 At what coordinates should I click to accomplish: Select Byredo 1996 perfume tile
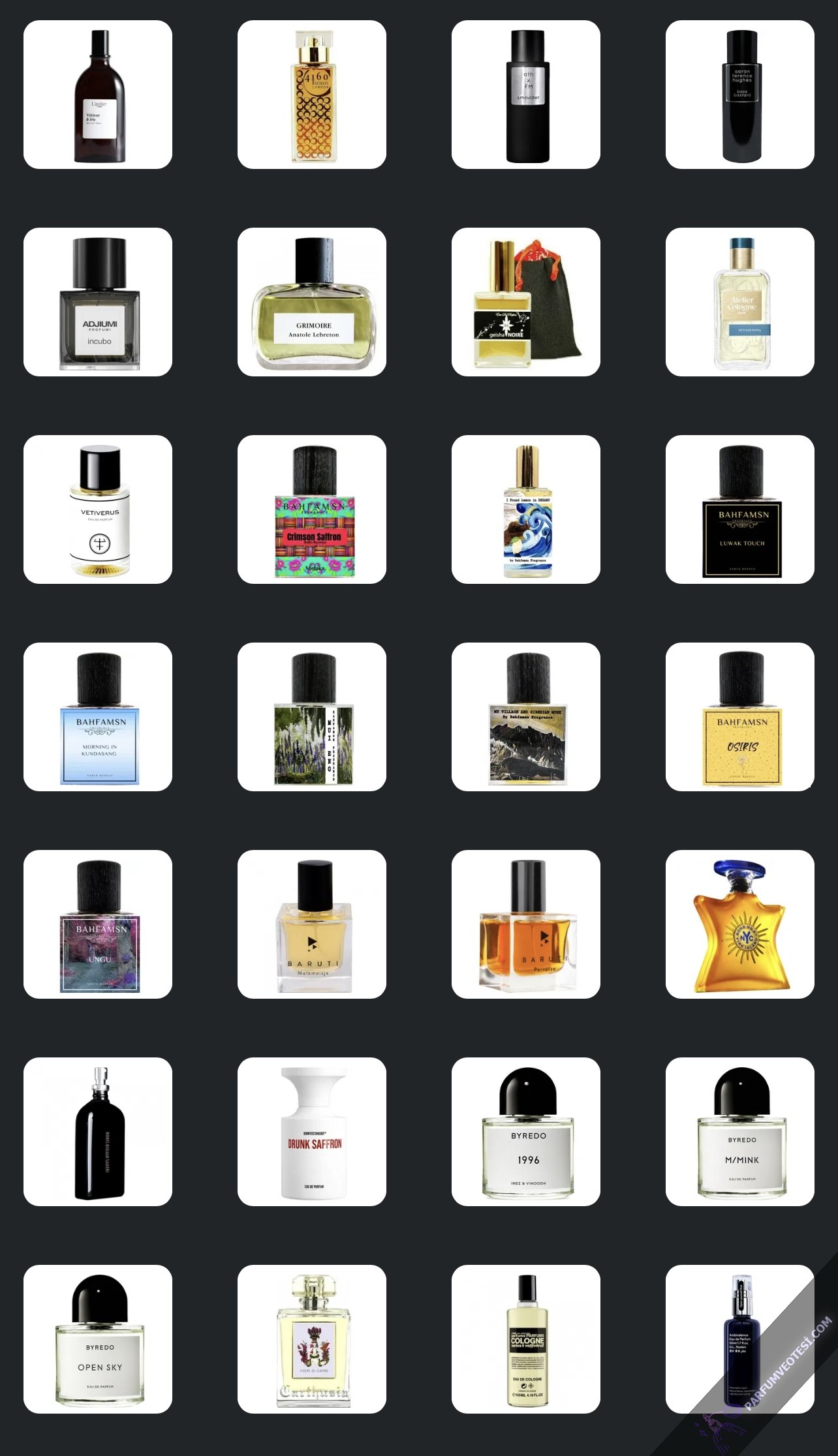pos(526,1132)
